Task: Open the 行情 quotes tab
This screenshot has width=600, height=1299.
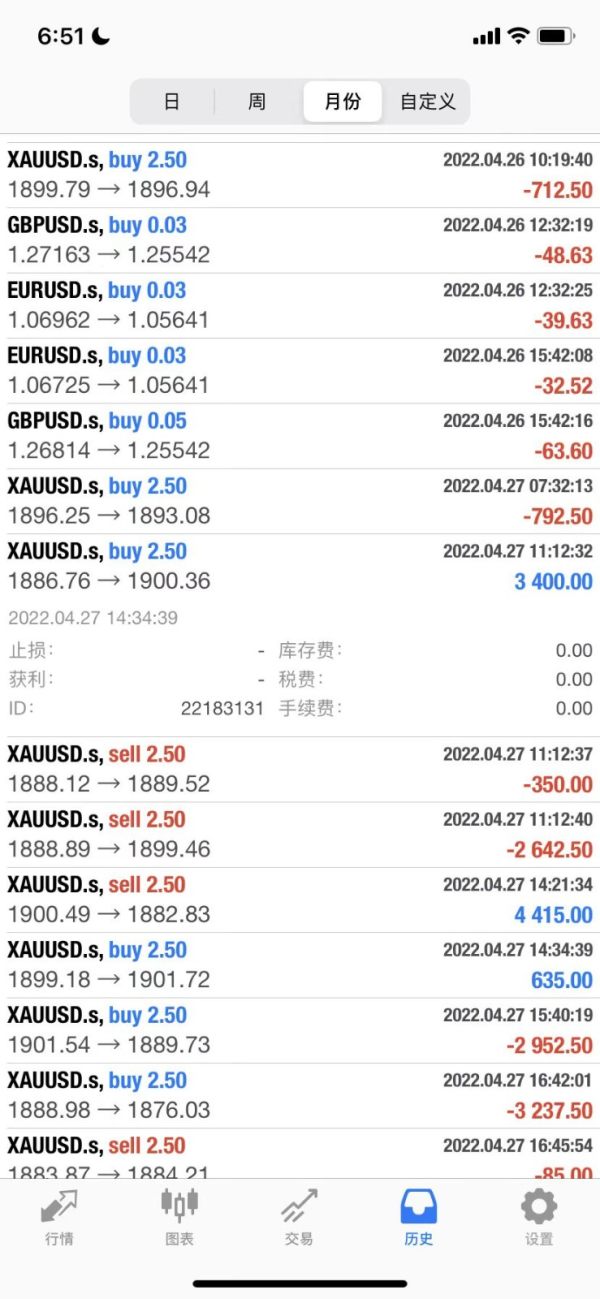Action: pos(59,1217)
